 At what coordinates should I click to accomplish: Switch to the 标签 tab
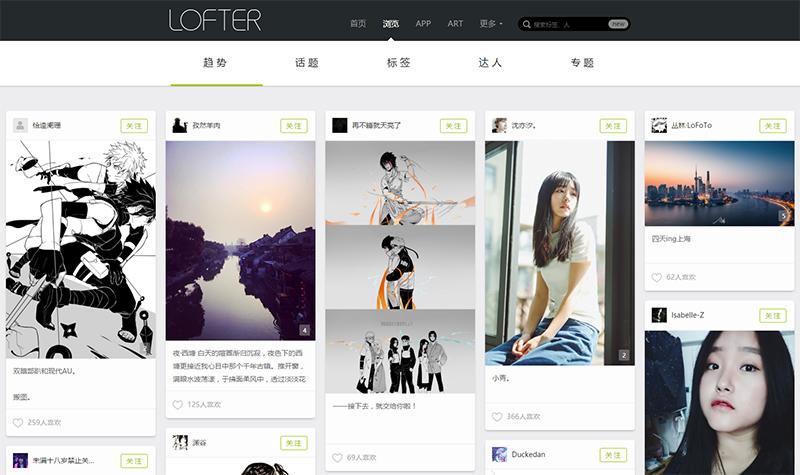(399, 62)
